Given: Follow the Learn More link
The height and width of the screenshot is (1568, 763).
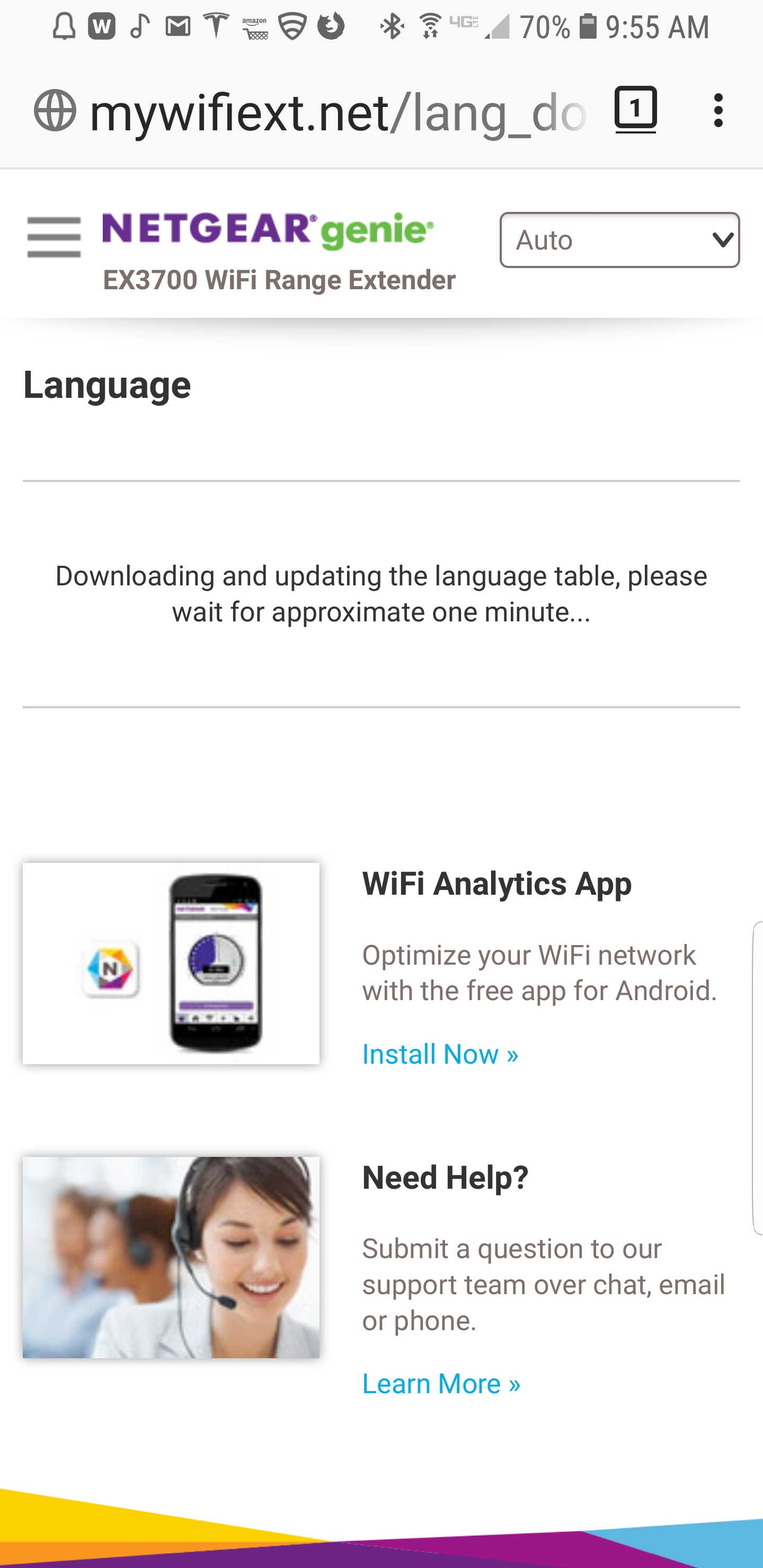Looking at the screenshot, I should pos(441,1384).
